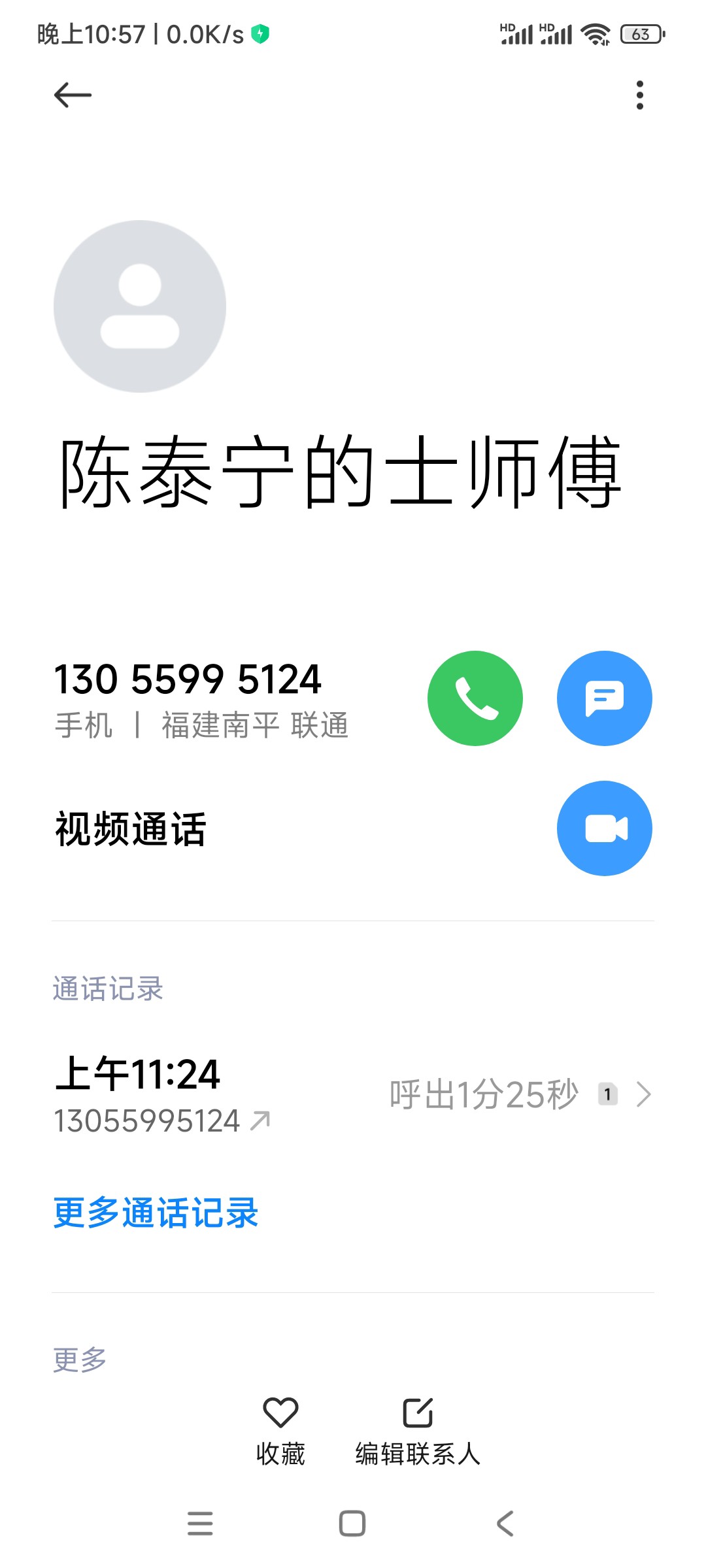Call 130 5599 5124 with green phone button

475,698
